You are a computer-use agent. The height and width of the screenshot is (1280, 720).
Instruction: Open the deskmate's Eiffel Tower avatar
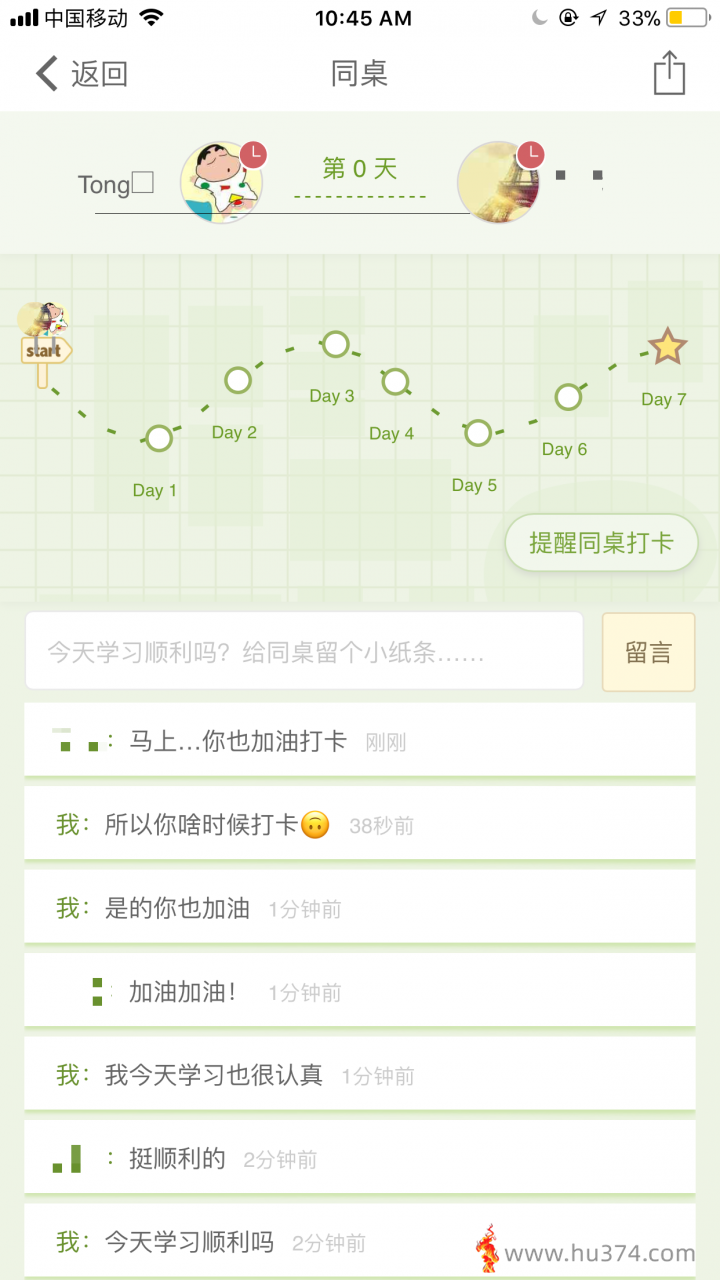[499, 182]
